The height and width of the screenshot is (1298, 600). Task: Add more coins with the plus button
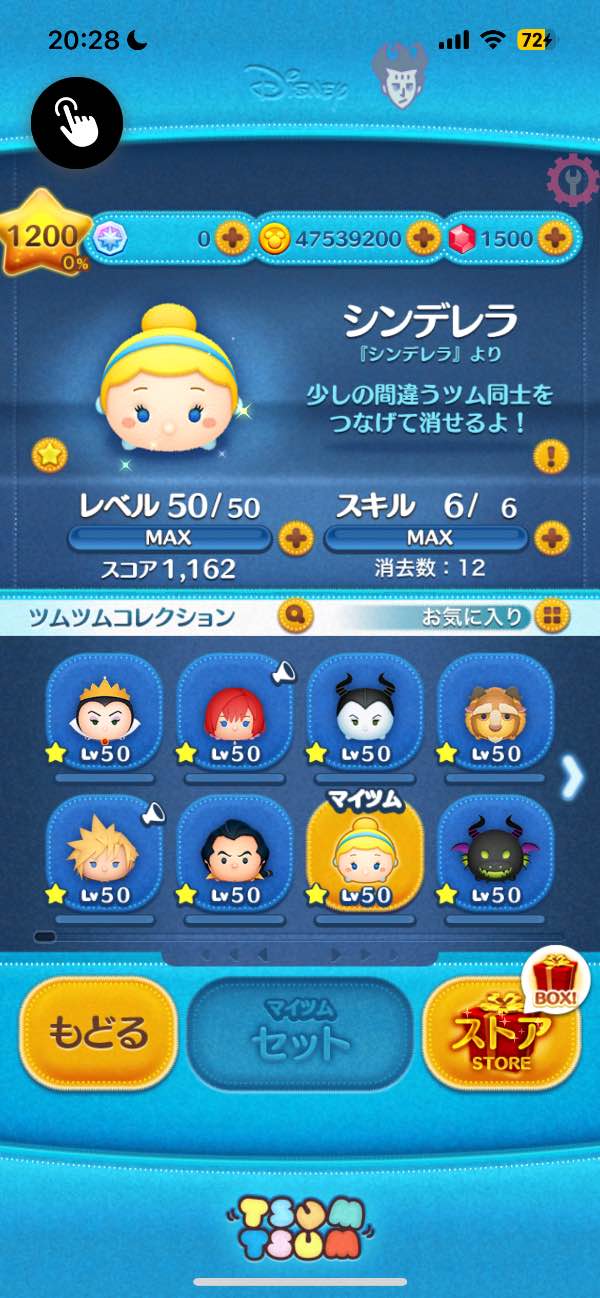point(424,238)
